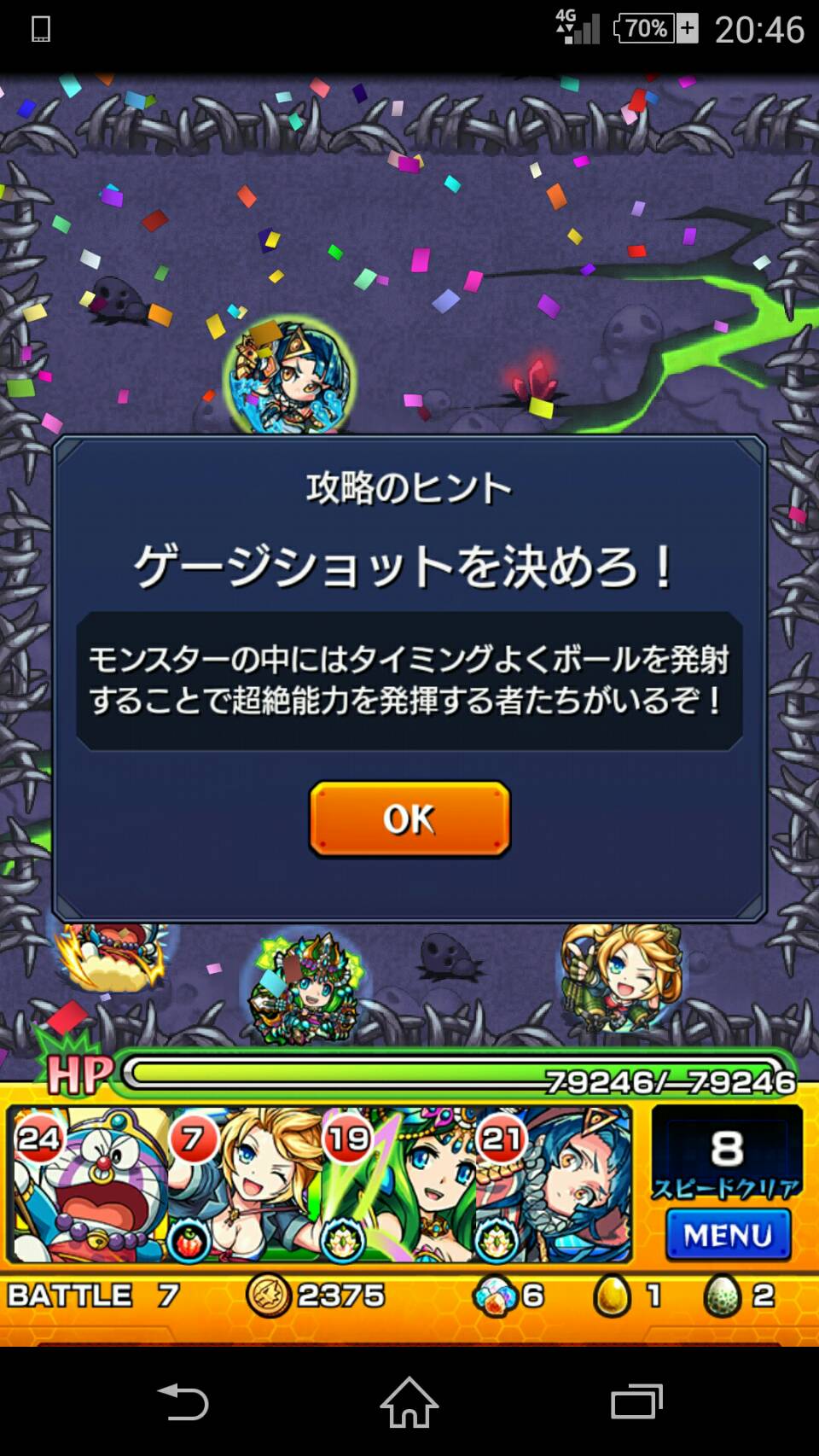Select the green-haired character portrait
This screenshot has height=1456, width=819.
click(x=399, y=1184)
